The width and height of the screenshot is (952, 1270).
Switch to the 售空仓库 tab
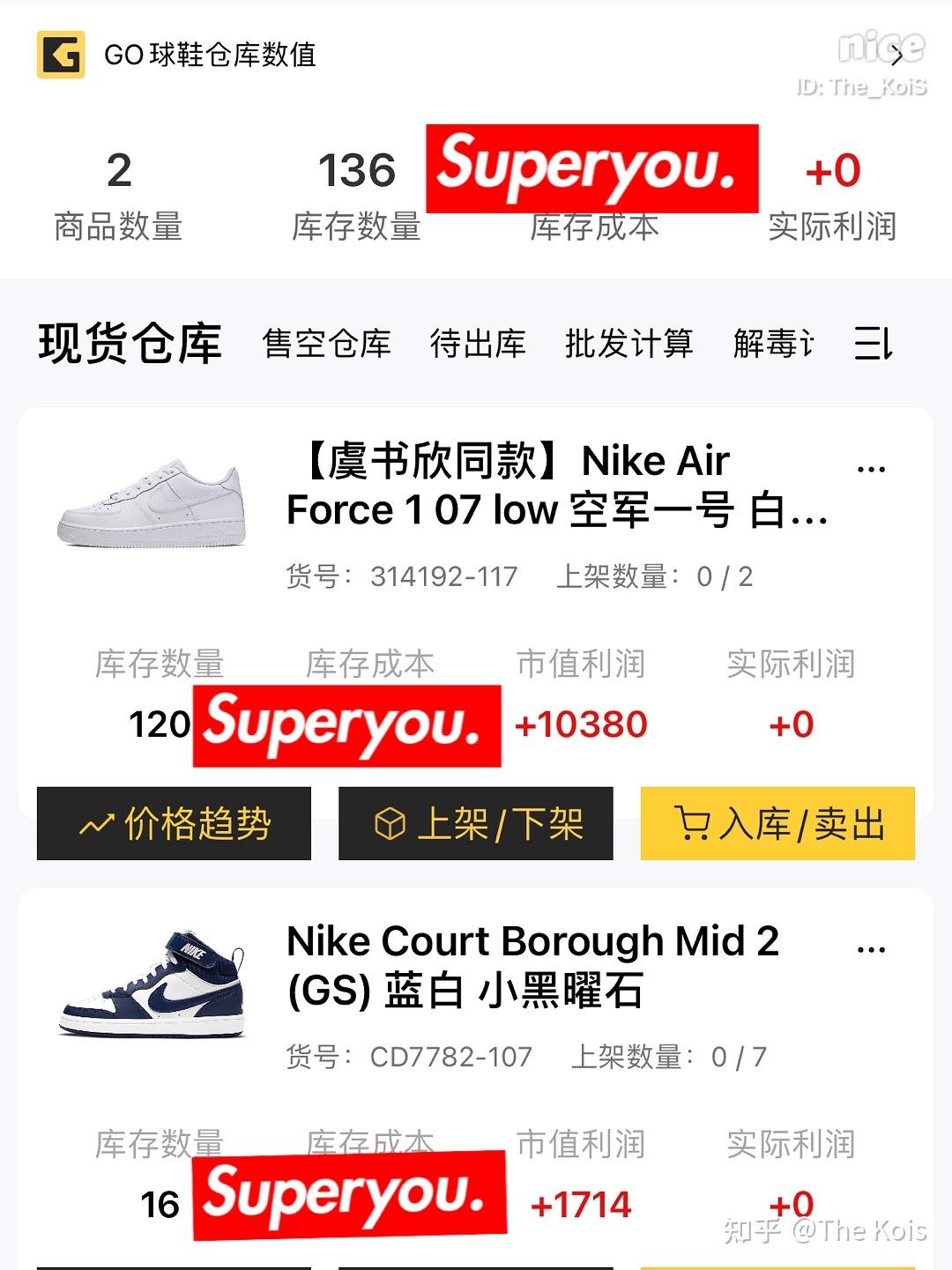click(x=326, y=344)
